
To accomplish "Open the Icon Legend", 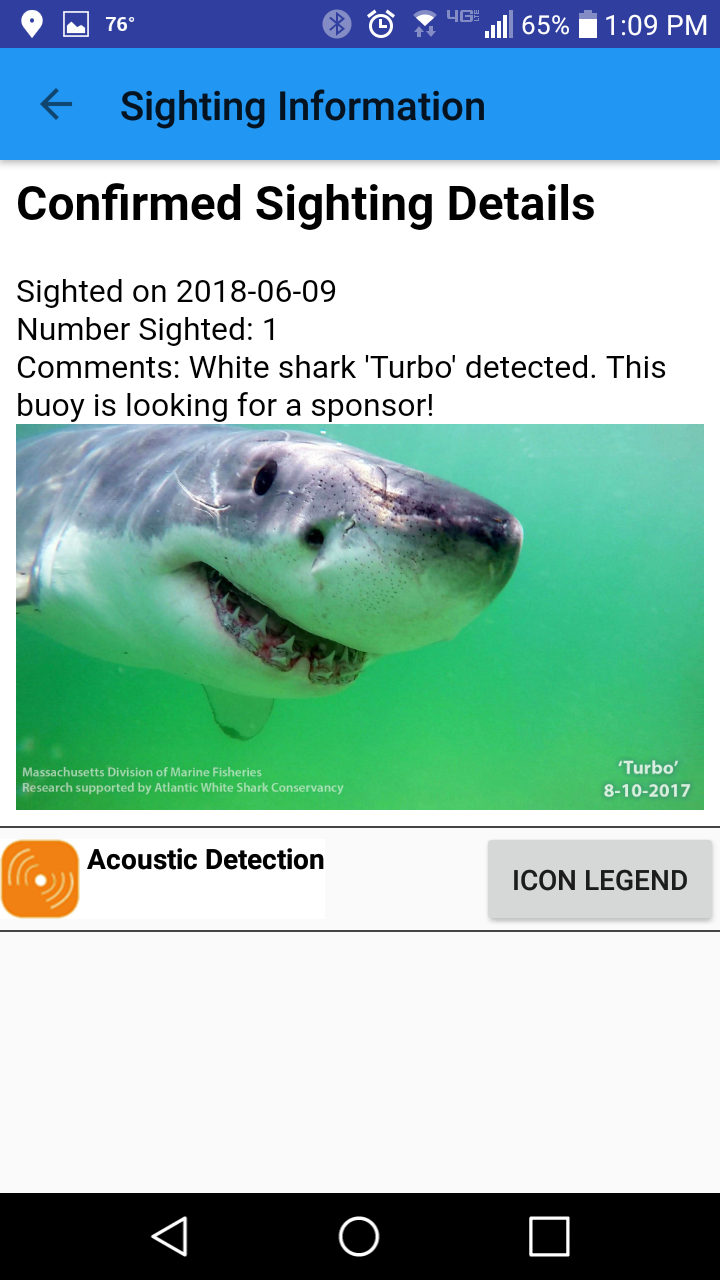I will tap(600, 880).
